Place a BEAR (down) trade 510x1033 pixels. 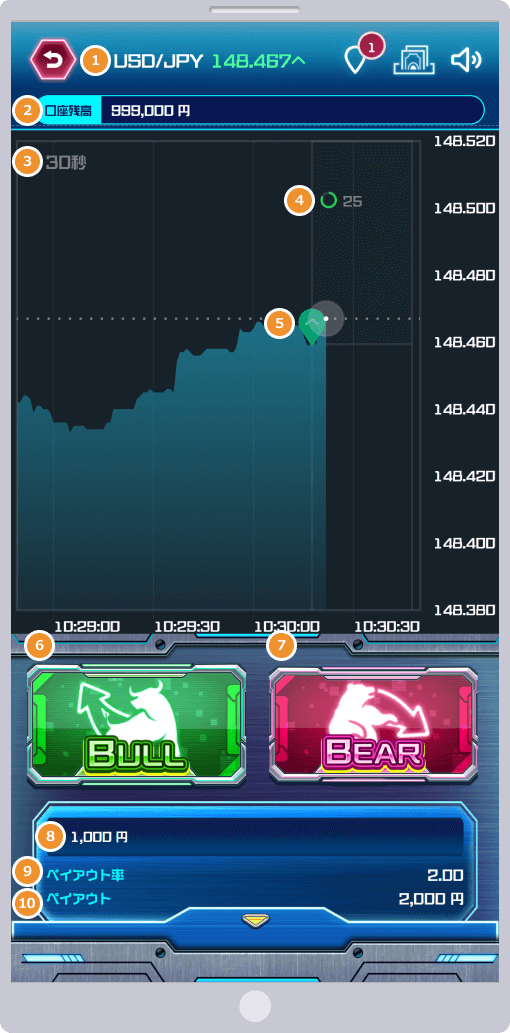click(374, 725)
